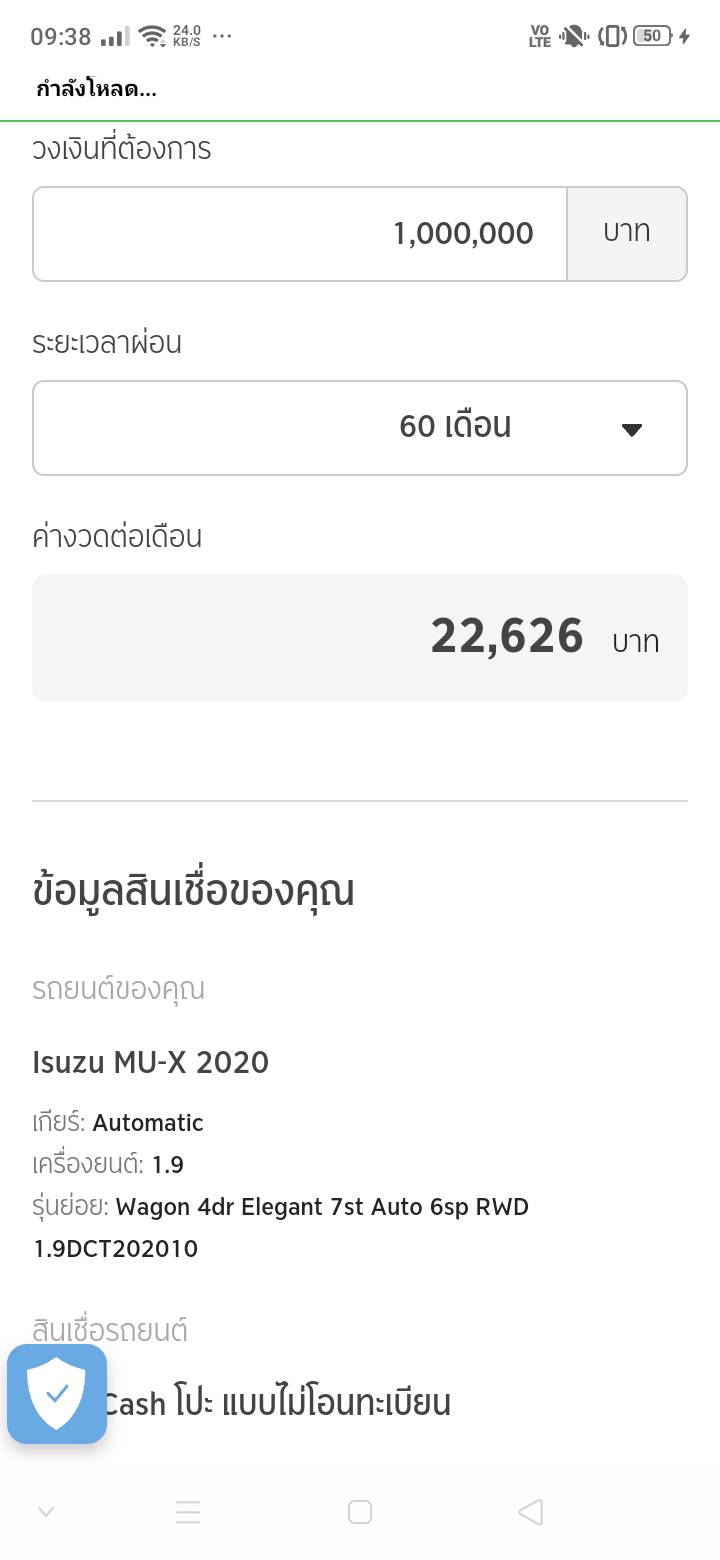This screenshot has height=1560, width=720.
Task: Open the 60 เดือน installment period dropdown
Action: click(x=360, y=428)
